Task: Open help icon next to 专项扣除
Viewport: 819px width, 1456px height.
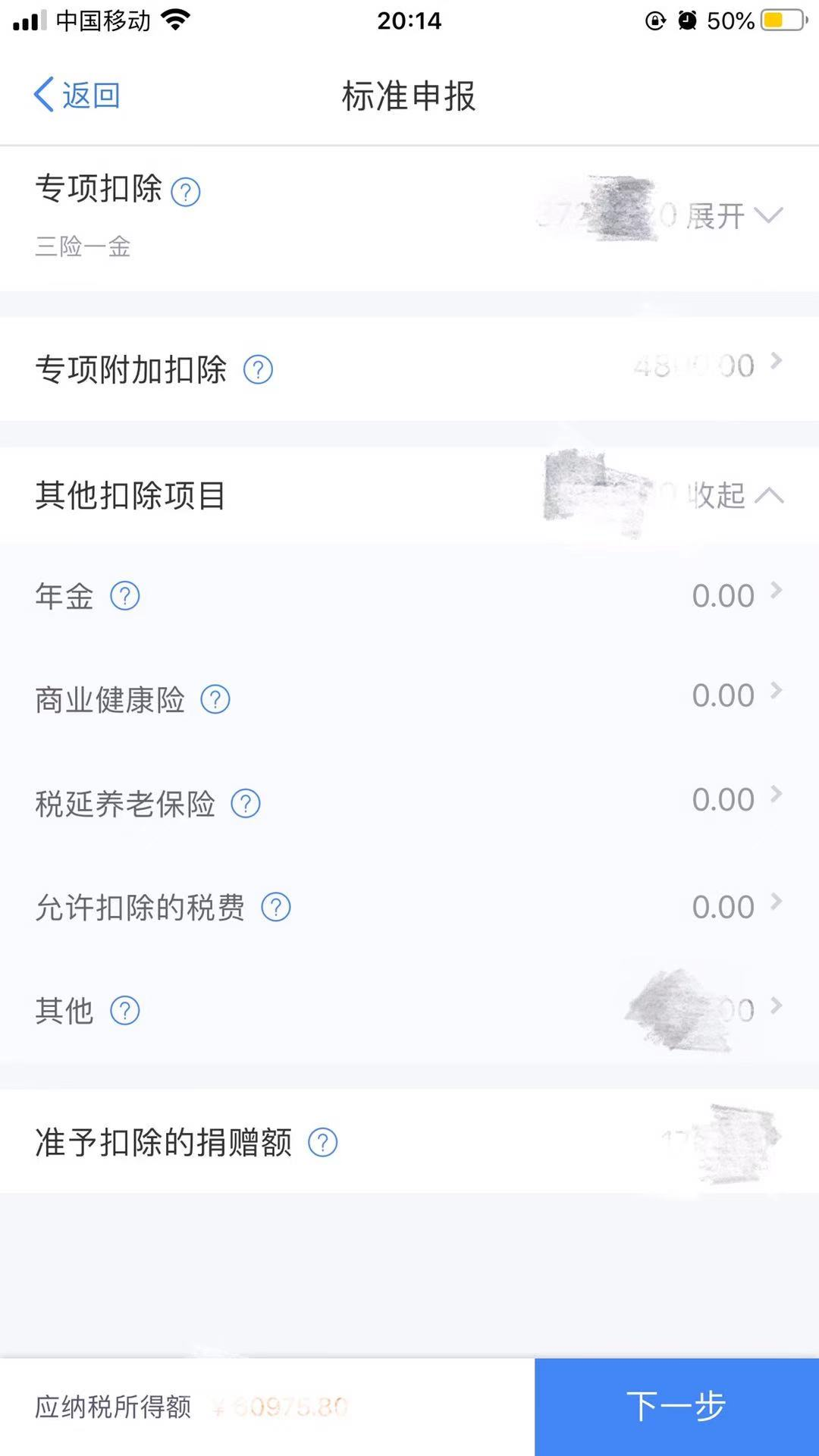Action: tap(186, 192)
